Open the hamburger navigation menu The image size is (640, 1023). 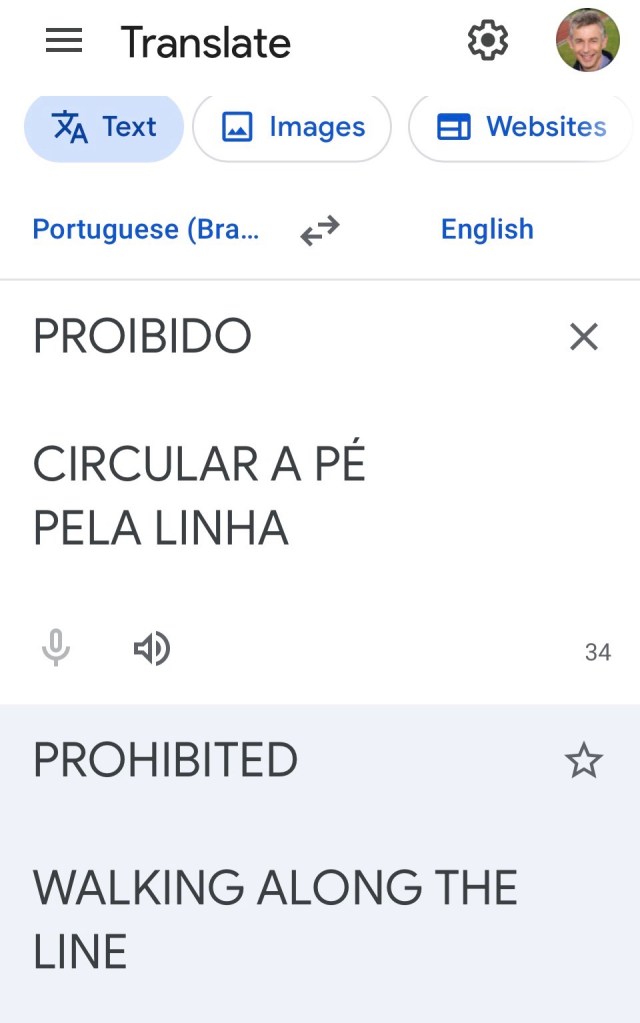pyautogui.click(x=64, y=41)
